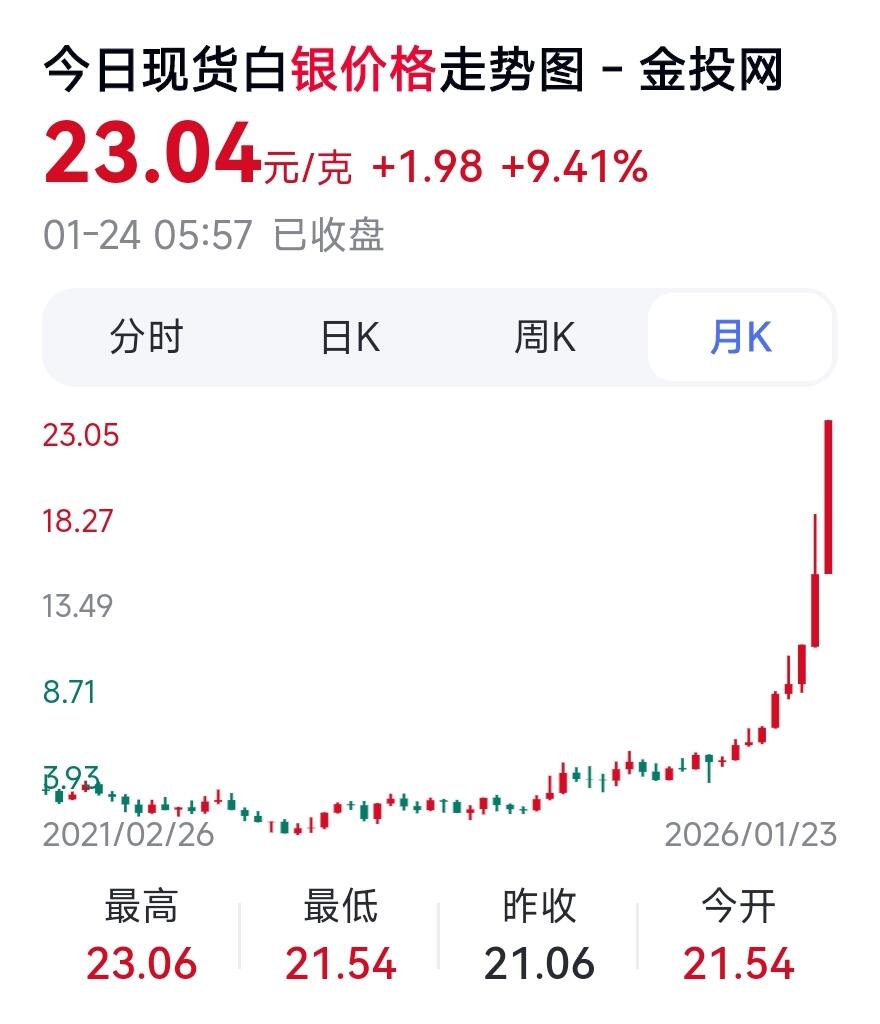
Task: Click the 3.93 lowest axis value
Action: [x=69, y=778]
